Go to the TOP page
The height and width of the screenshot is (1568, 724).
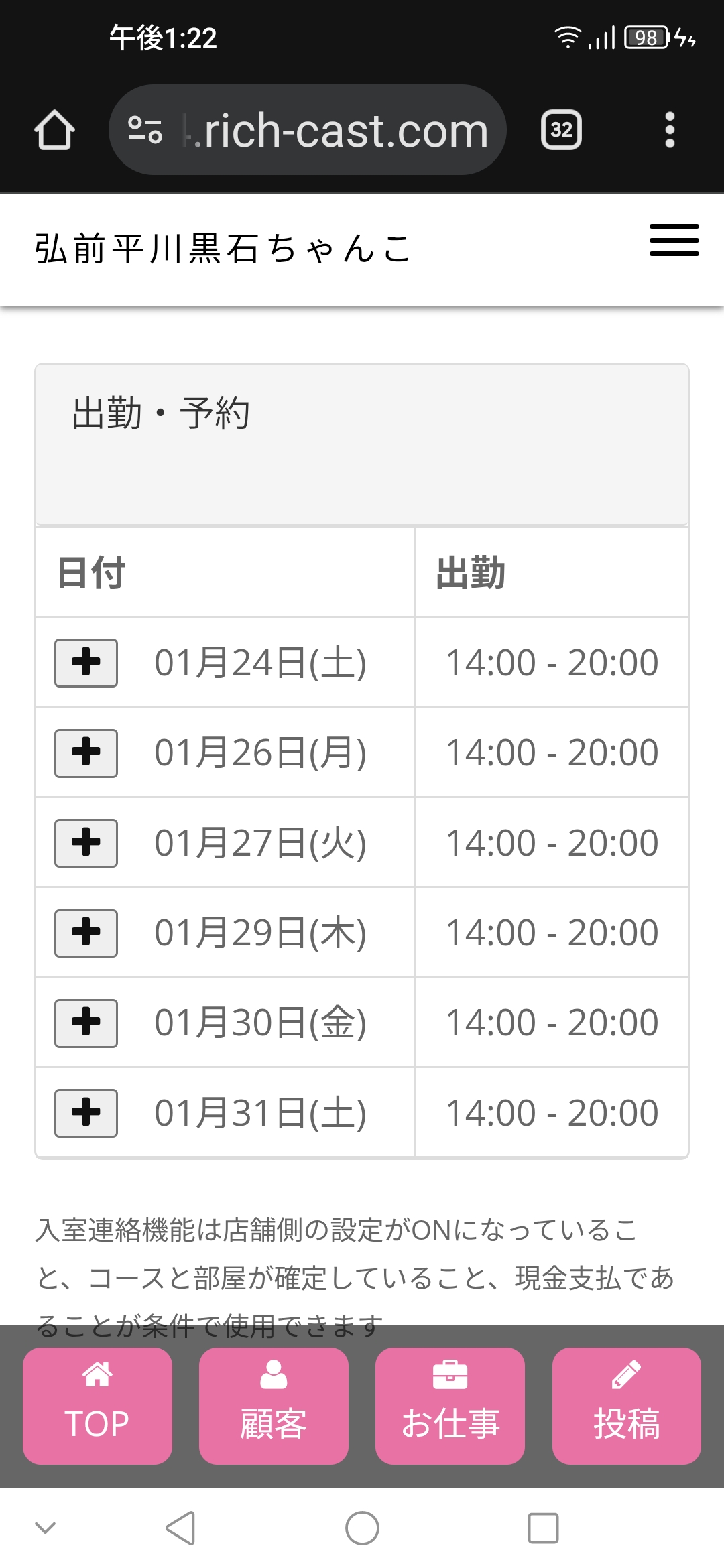pyautogui.click(x=97, y=1405)
